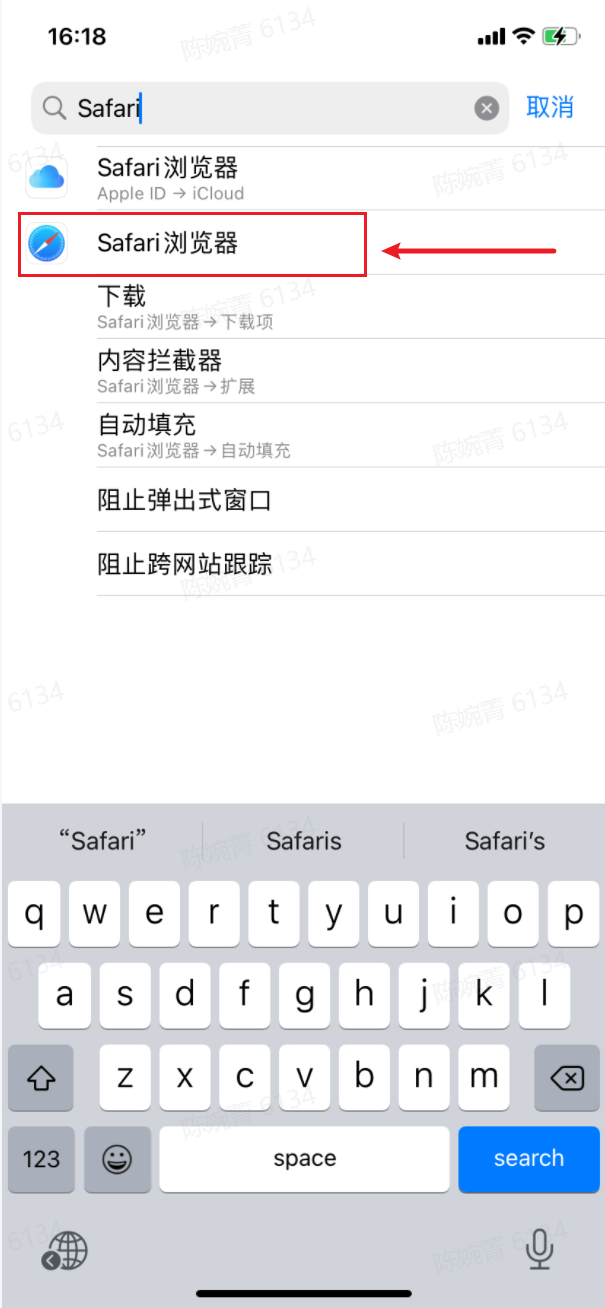Screen dimensions: 605x1308
Task: Open 阻止跨网站跟踪 setting
Action: [300, 563]
